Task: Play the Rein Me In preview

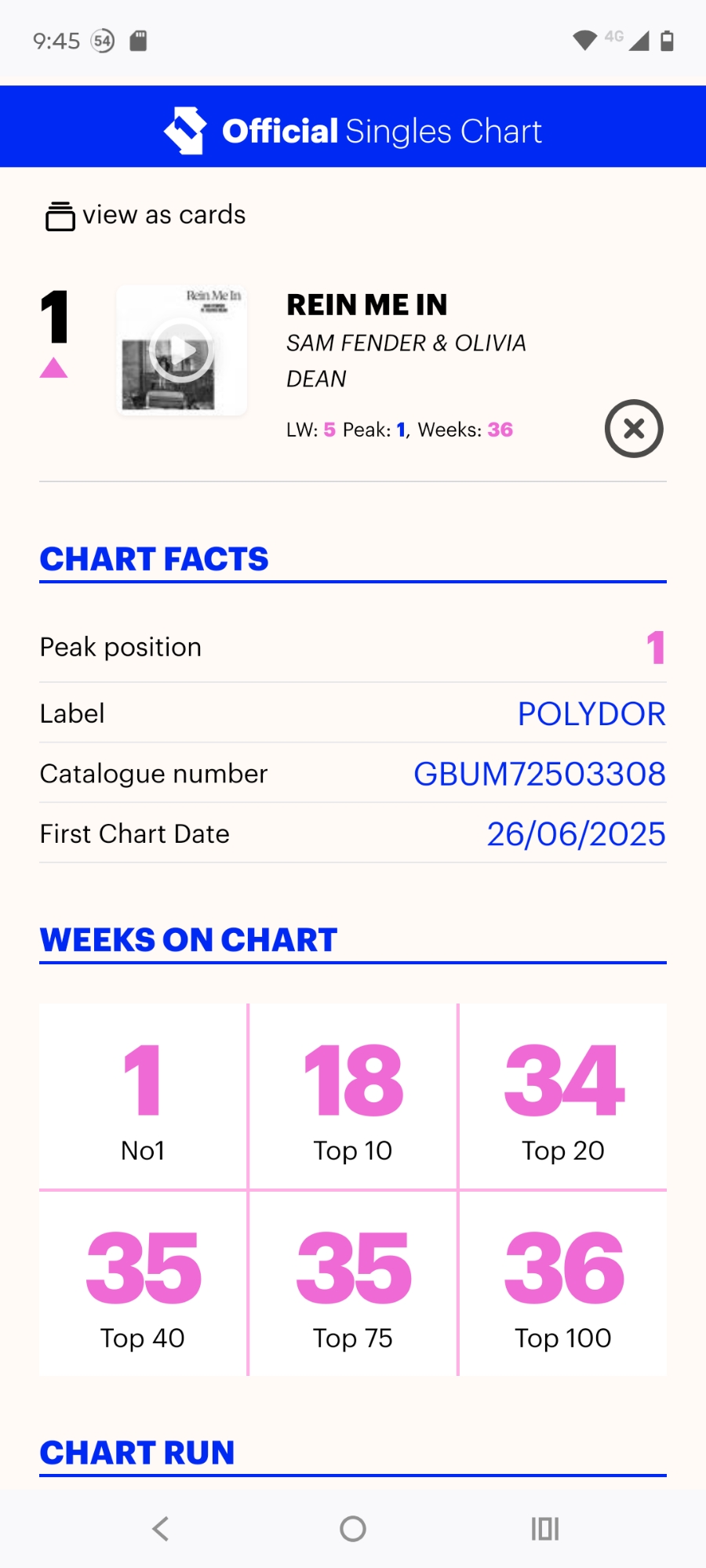Action: click(182, 350)
